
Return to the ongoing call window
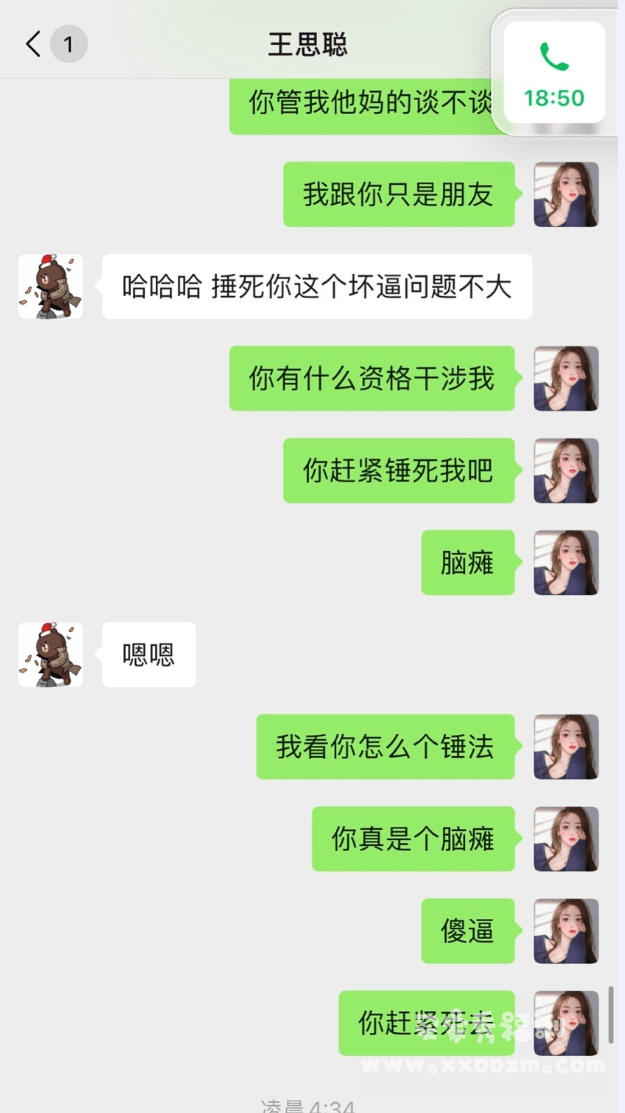pyautogui.click(x=554, y=73)
